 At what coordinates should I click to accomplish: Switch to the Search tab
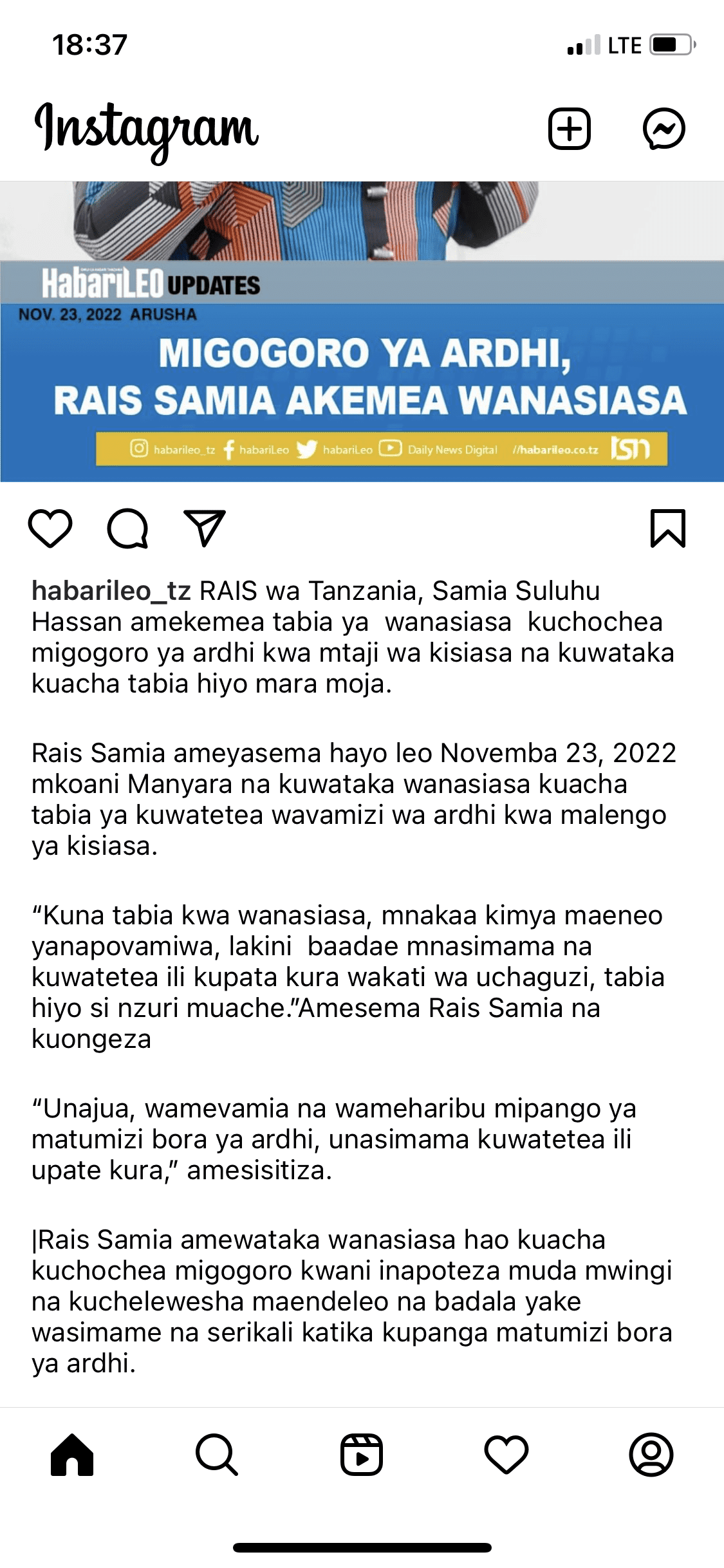pyautogui.click(x=217, y=1455)
